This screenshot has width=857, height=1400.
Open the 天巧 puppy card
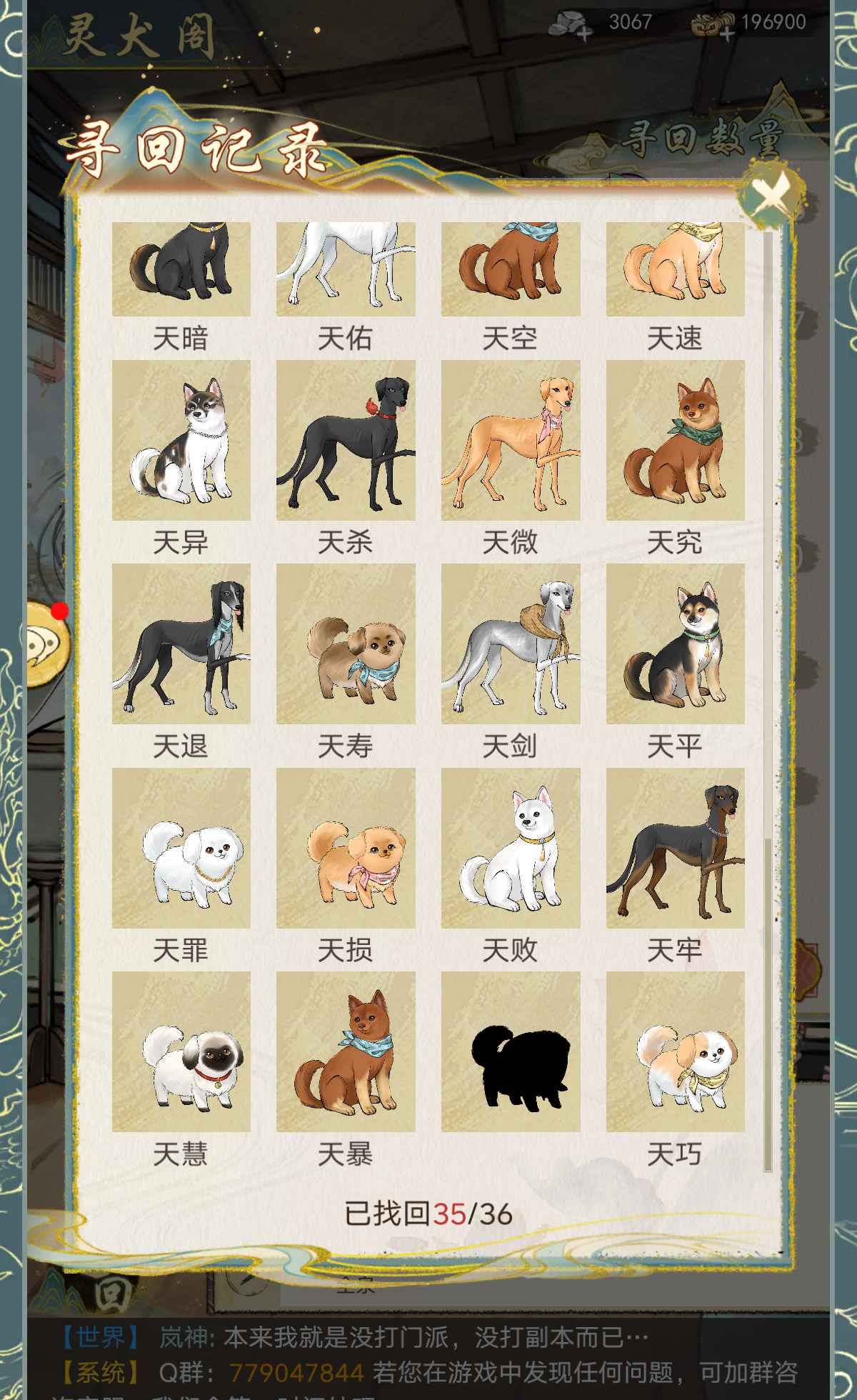pos(675,1051)
